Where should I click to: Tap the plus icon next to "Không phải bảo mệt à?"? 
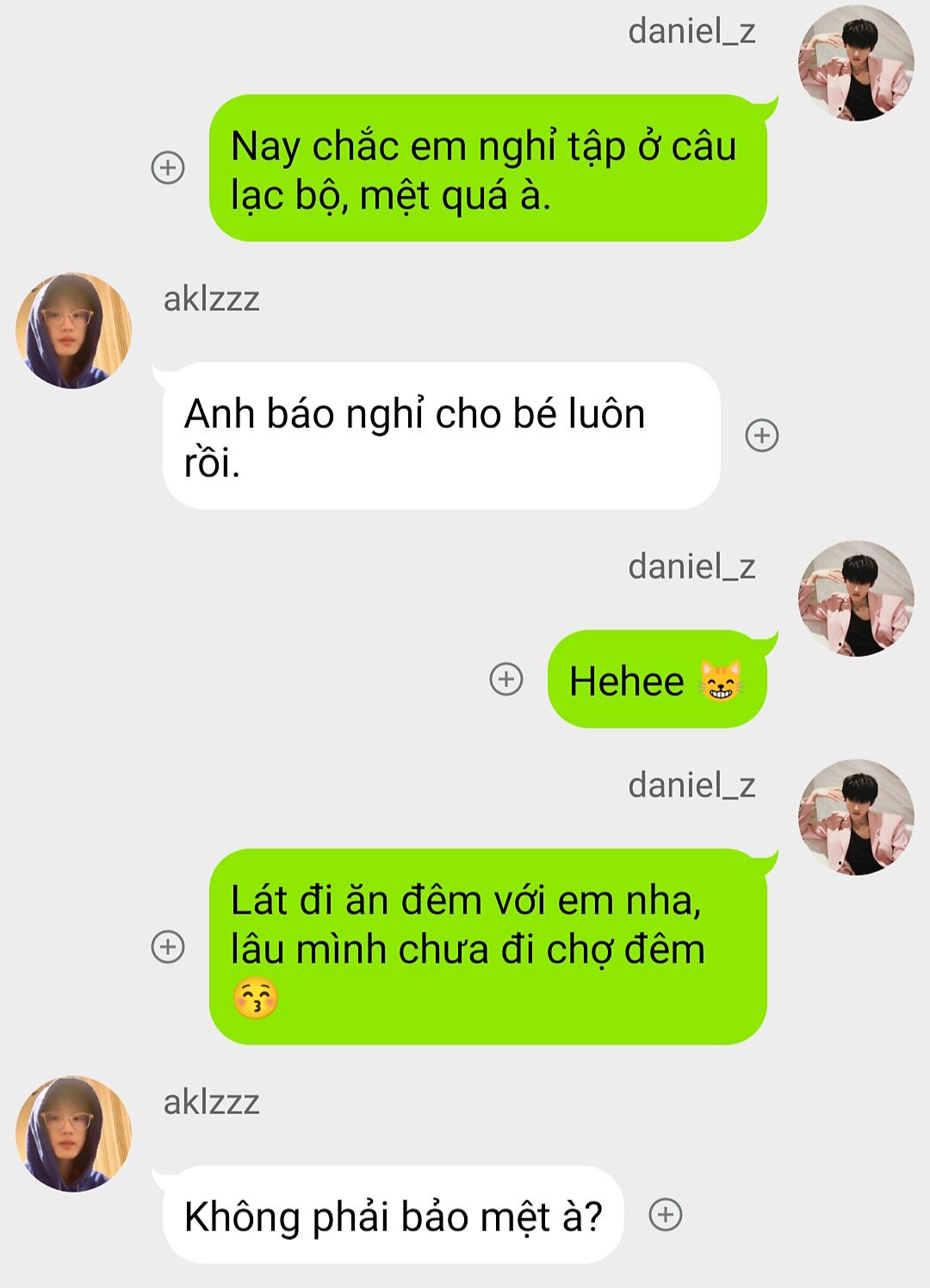665,1215
